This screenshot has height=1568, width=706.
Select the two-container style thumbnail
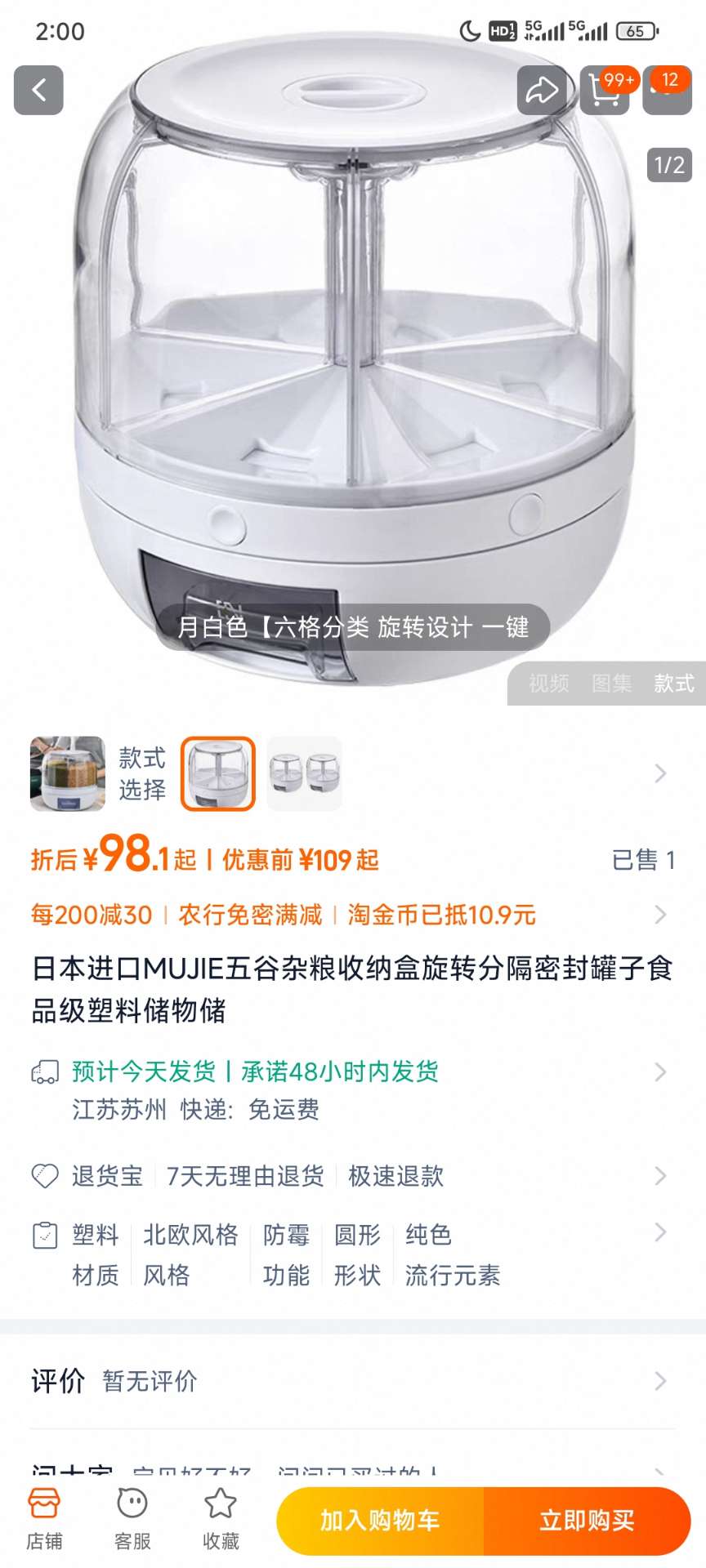[x=304, y=773]
